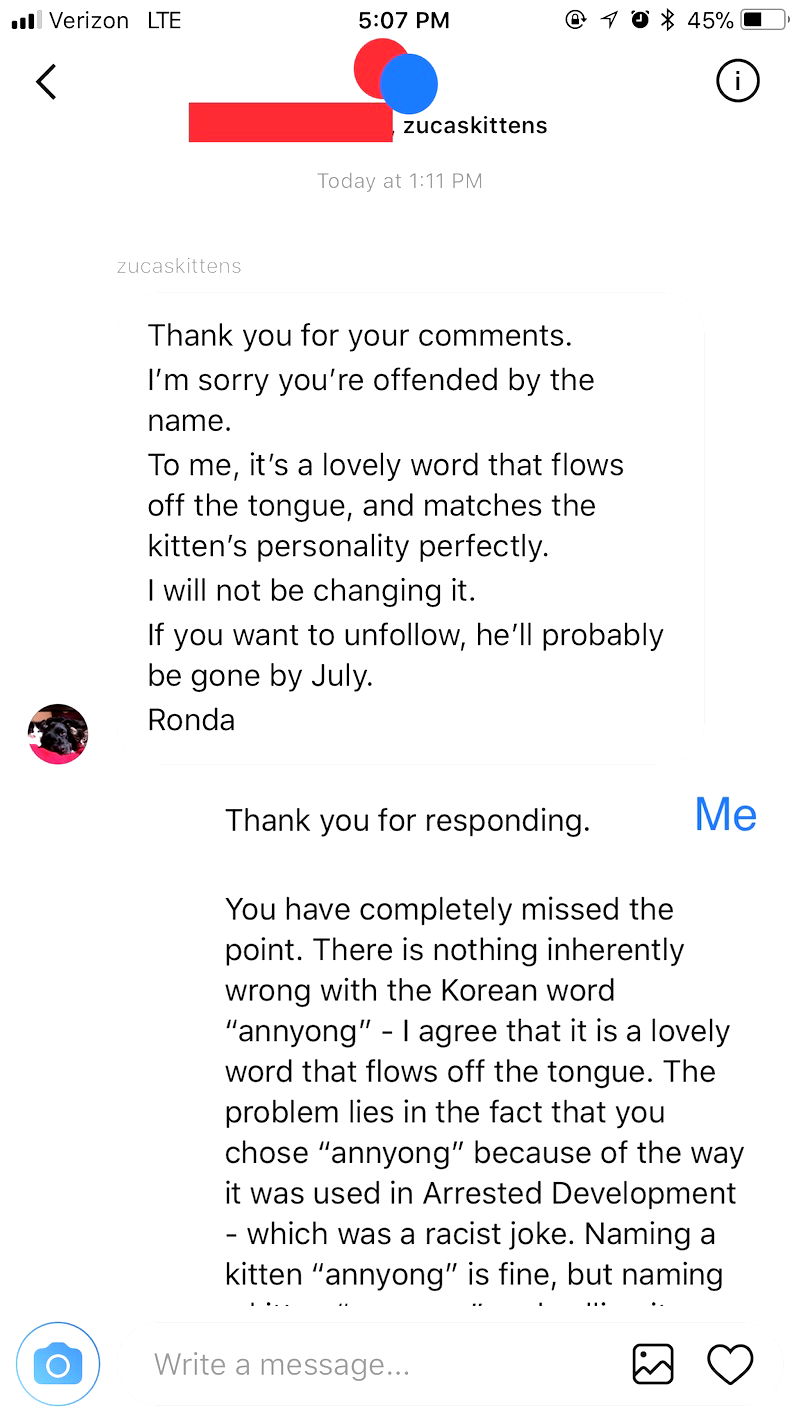This screenshot has width=800, height=1422.
Task: Go back to the message list
Action: pos(45,82)
